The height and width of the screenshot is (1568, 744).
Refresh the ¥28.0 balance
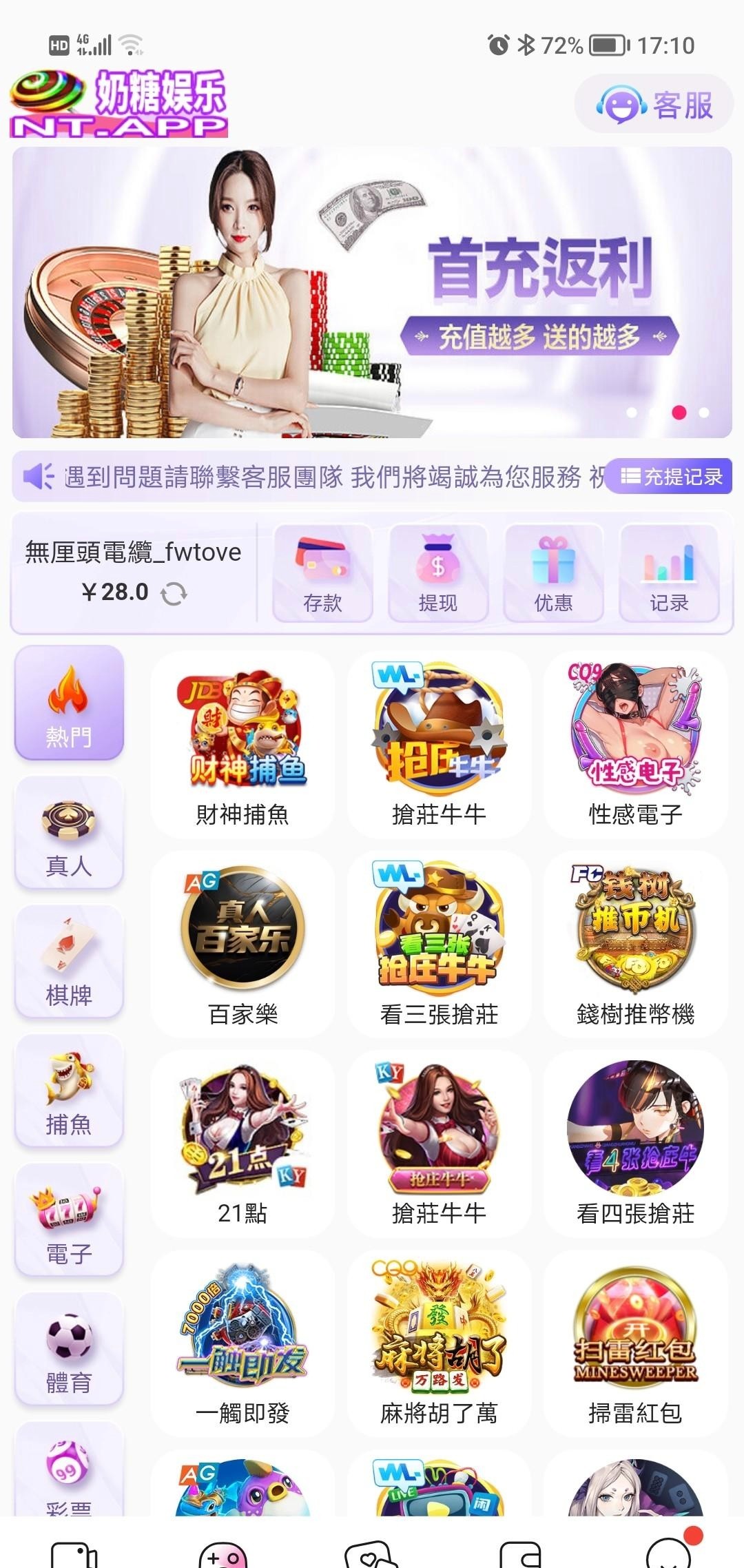[x=174, y=593]
